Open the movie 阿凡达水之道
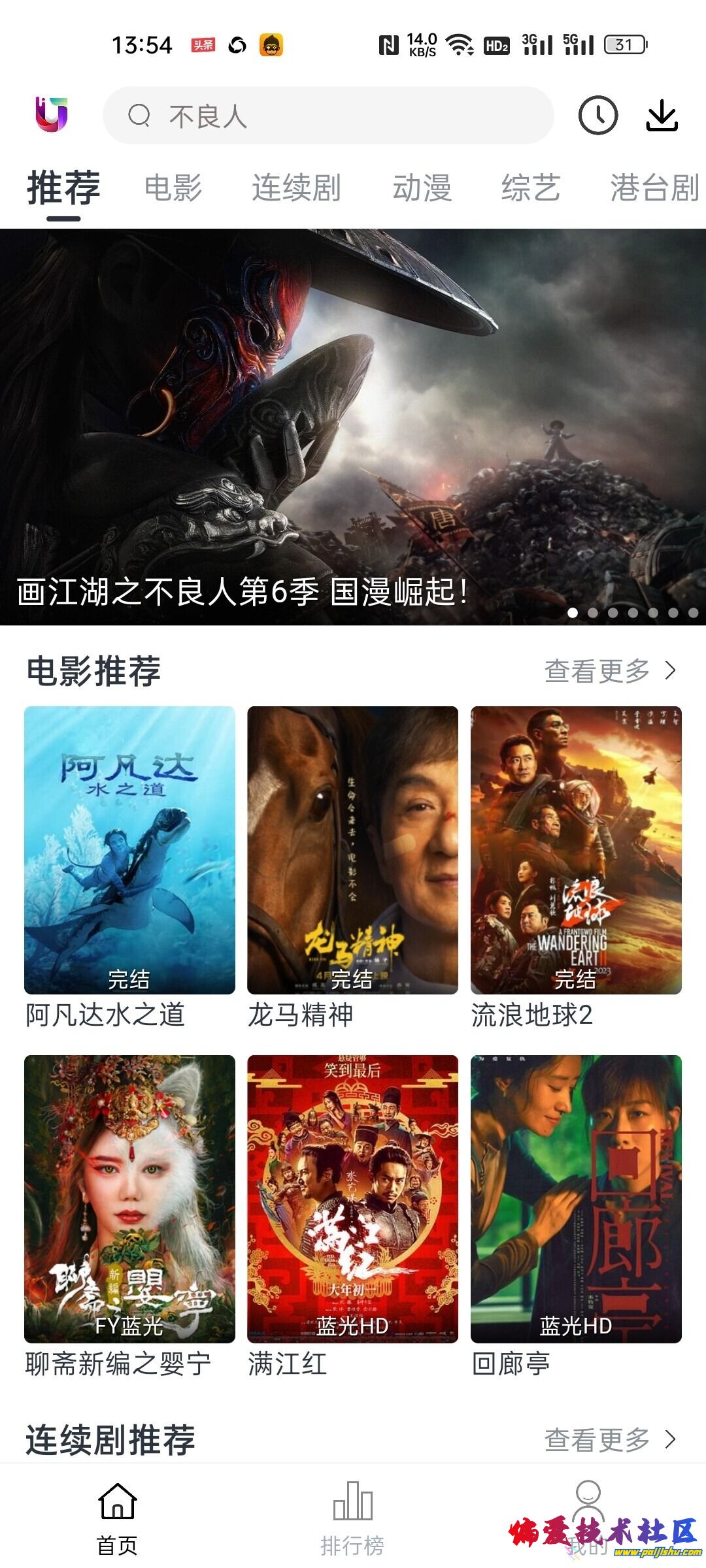 (129, 850)
